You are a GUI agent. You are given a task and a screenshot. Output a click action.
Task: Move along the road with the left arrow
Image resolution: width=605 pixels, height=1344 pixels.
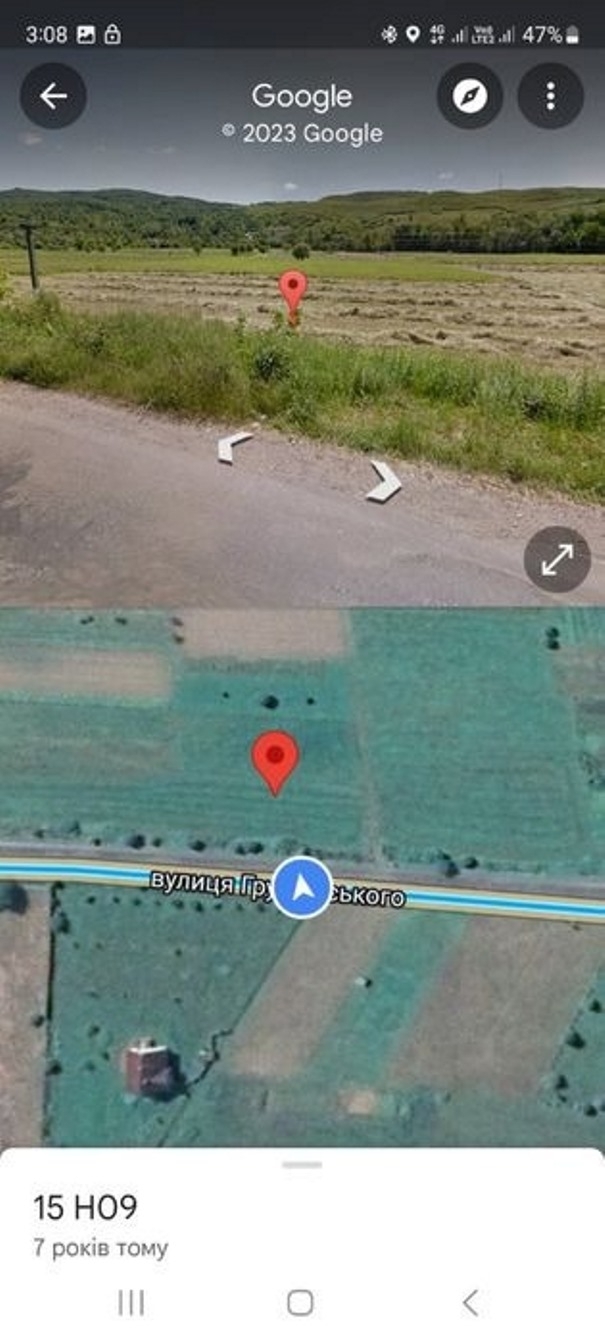234,446
